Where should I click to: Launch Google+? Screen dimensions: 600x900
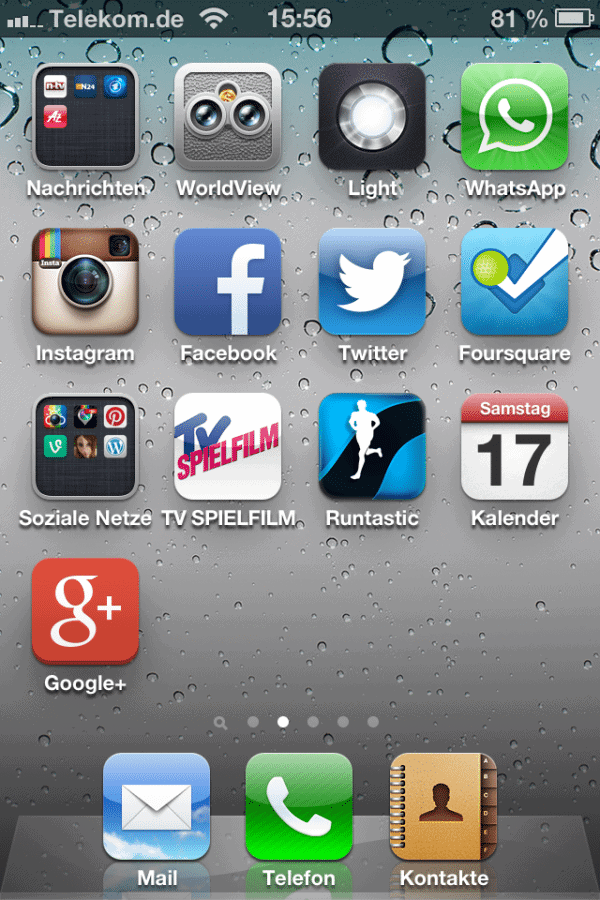85,611
